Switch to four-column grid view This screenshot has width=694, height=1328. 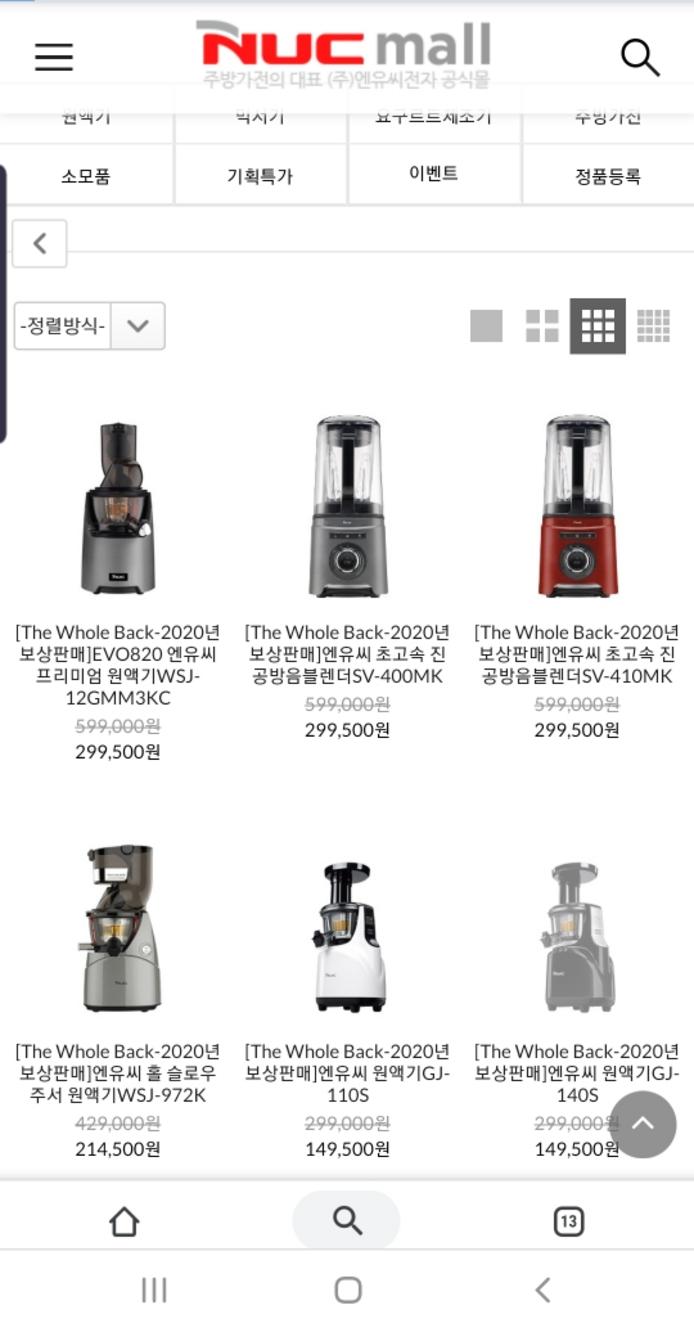(653, 326)
